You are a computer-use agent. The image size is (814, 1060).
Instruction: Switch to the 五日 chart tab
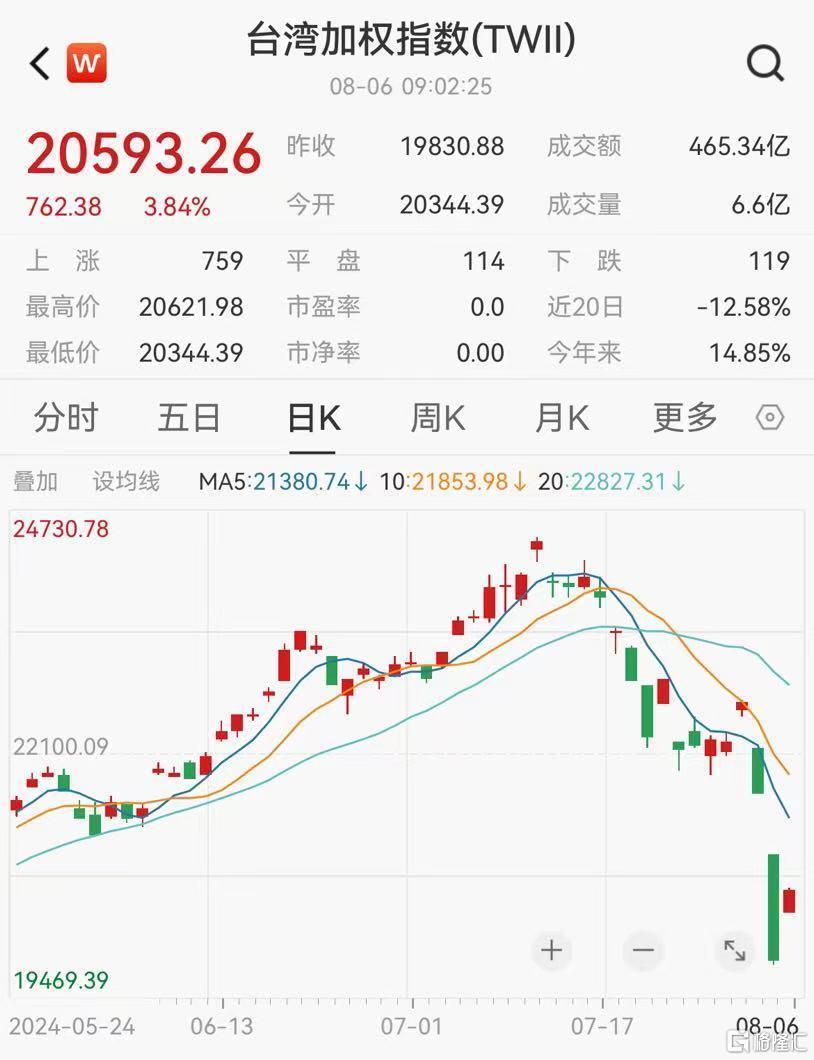[189, 418]
